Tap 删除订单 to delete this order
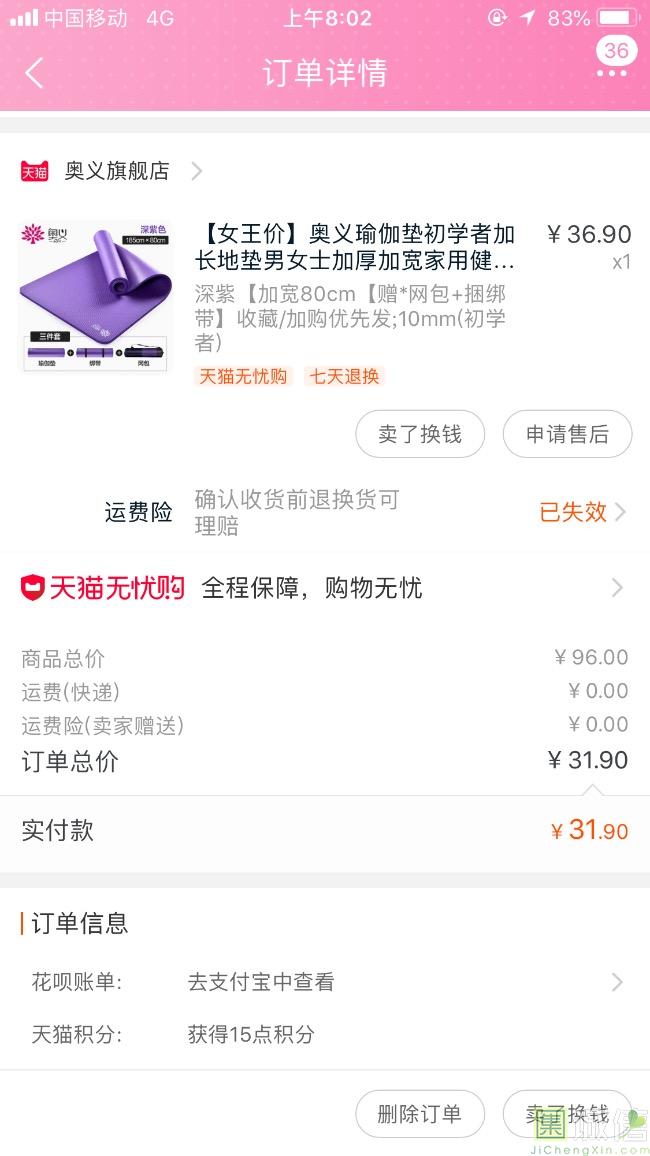The image size is (650, 1156). (420, 1114)
